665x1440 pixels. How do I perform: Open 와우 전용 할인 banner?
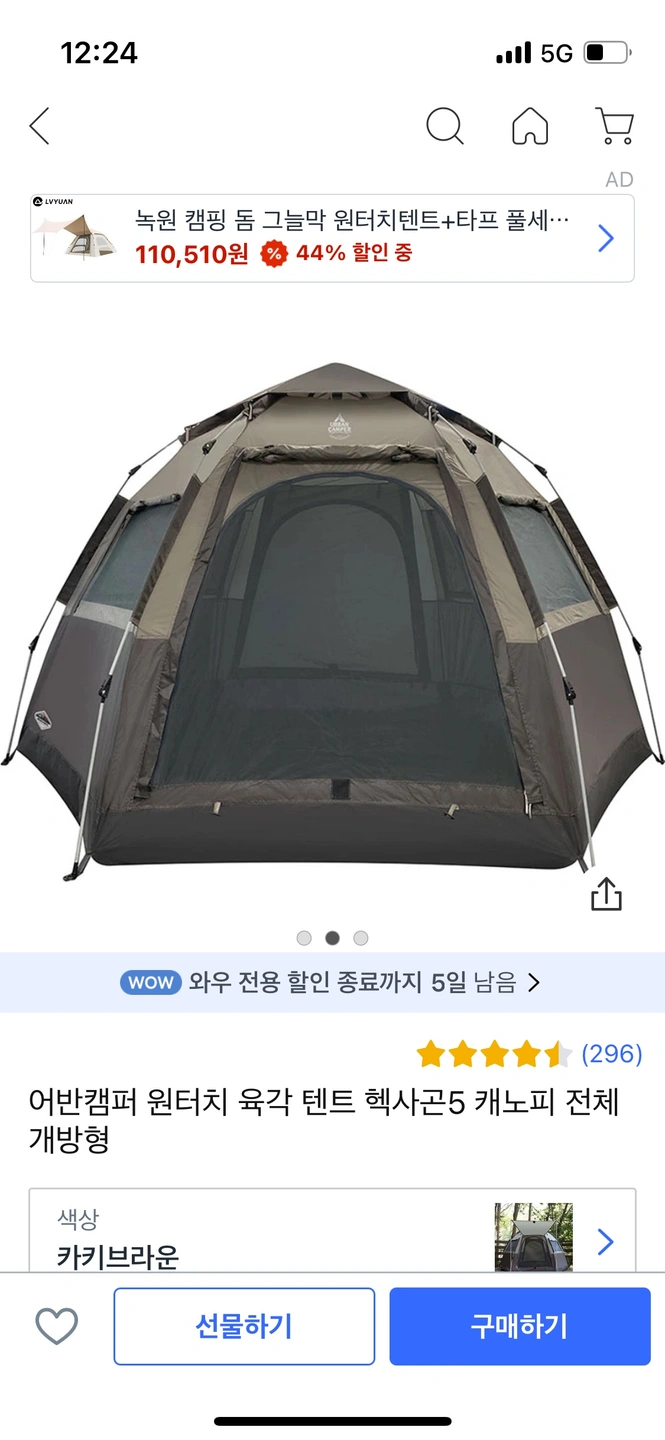click(x=332, y=983)
